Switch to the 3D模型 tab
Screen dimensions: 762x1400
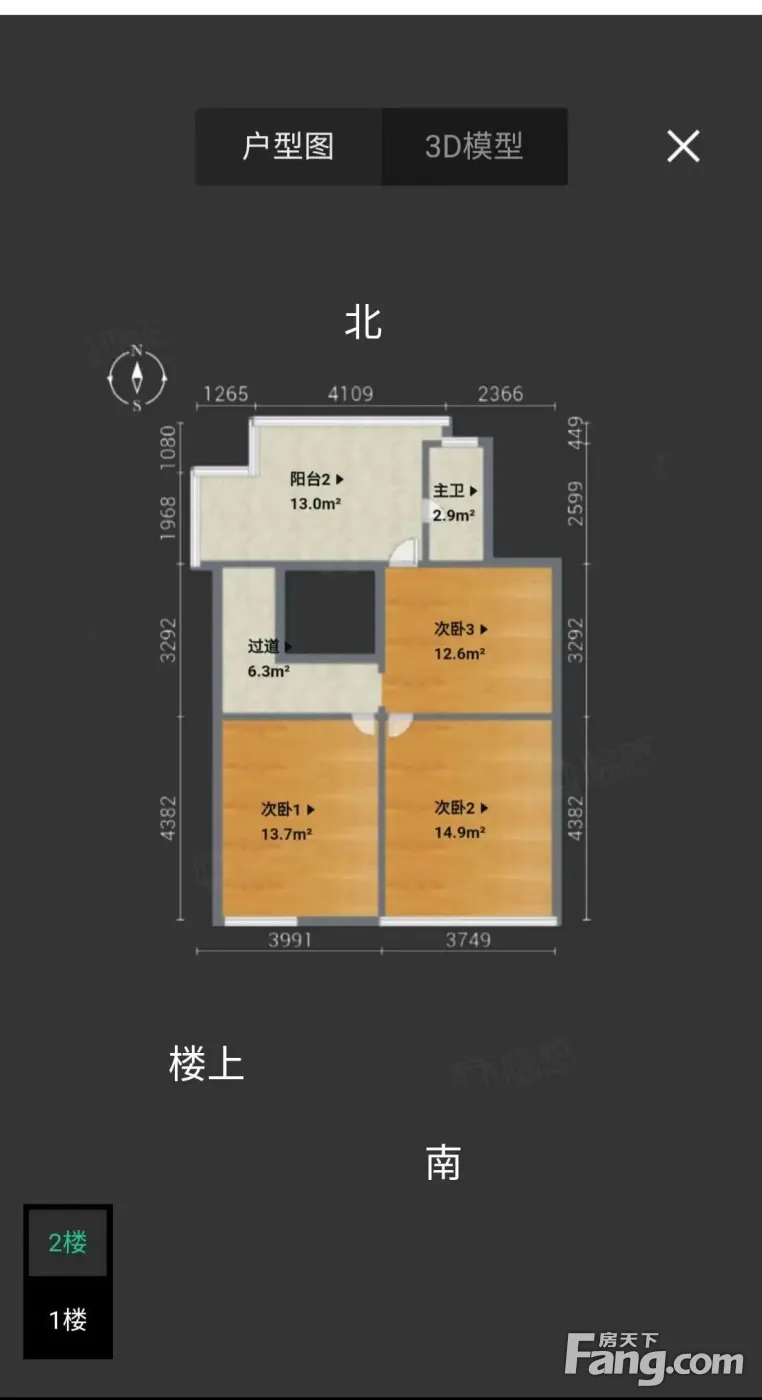click(474, 147)
